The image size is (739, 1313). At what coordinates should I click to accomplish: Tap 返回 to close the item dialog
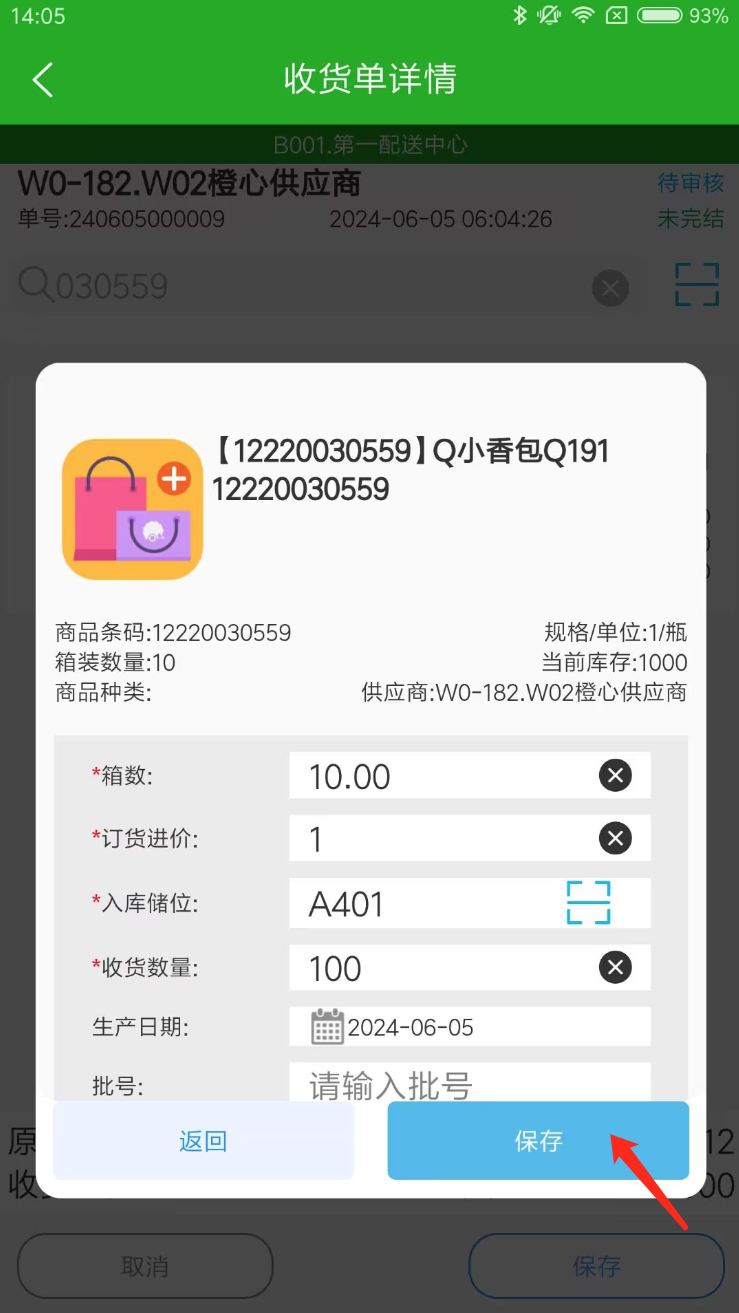(x=203, y=1141)
